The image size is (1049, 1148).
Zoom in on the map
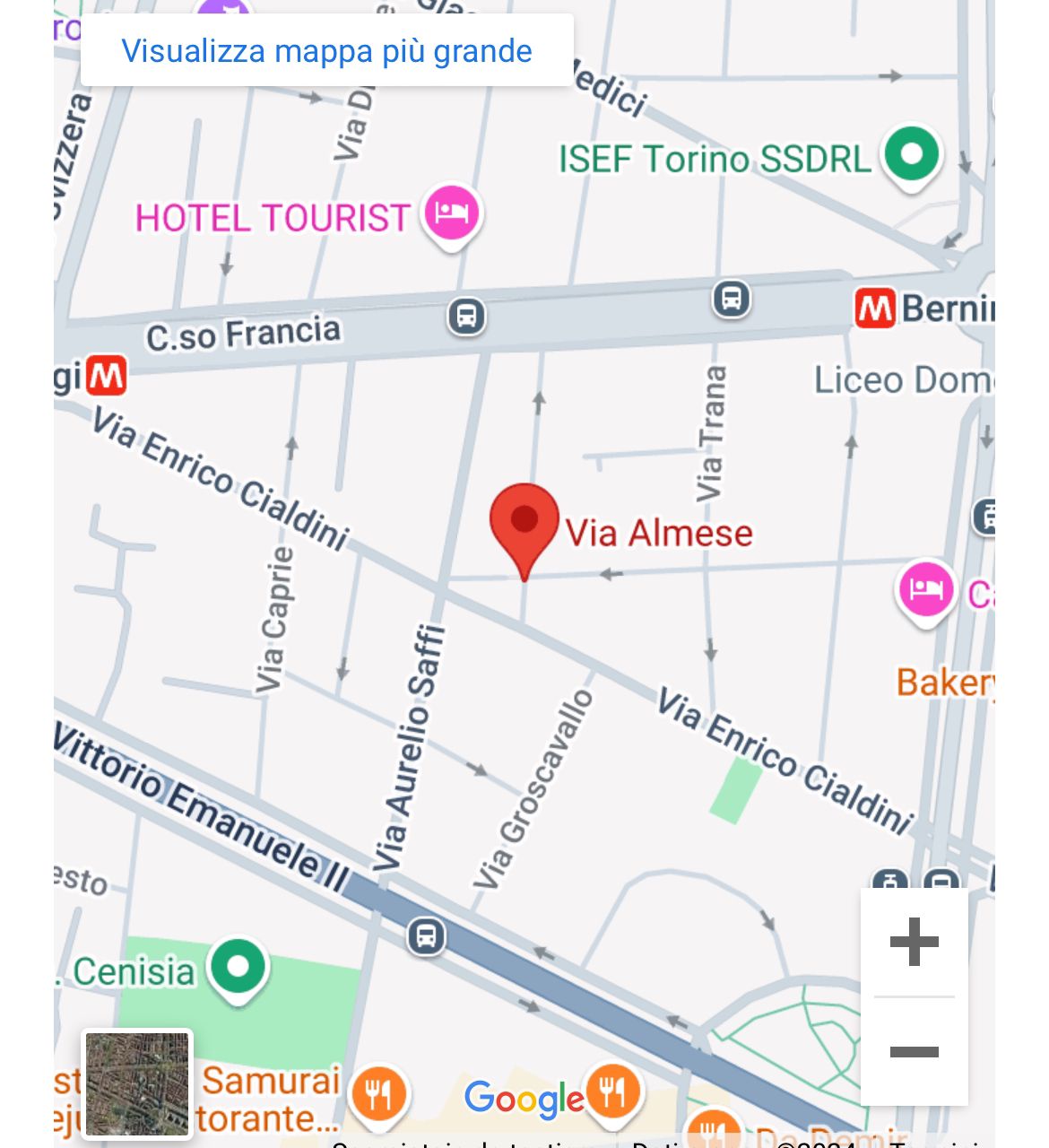(x=914, y=942)
